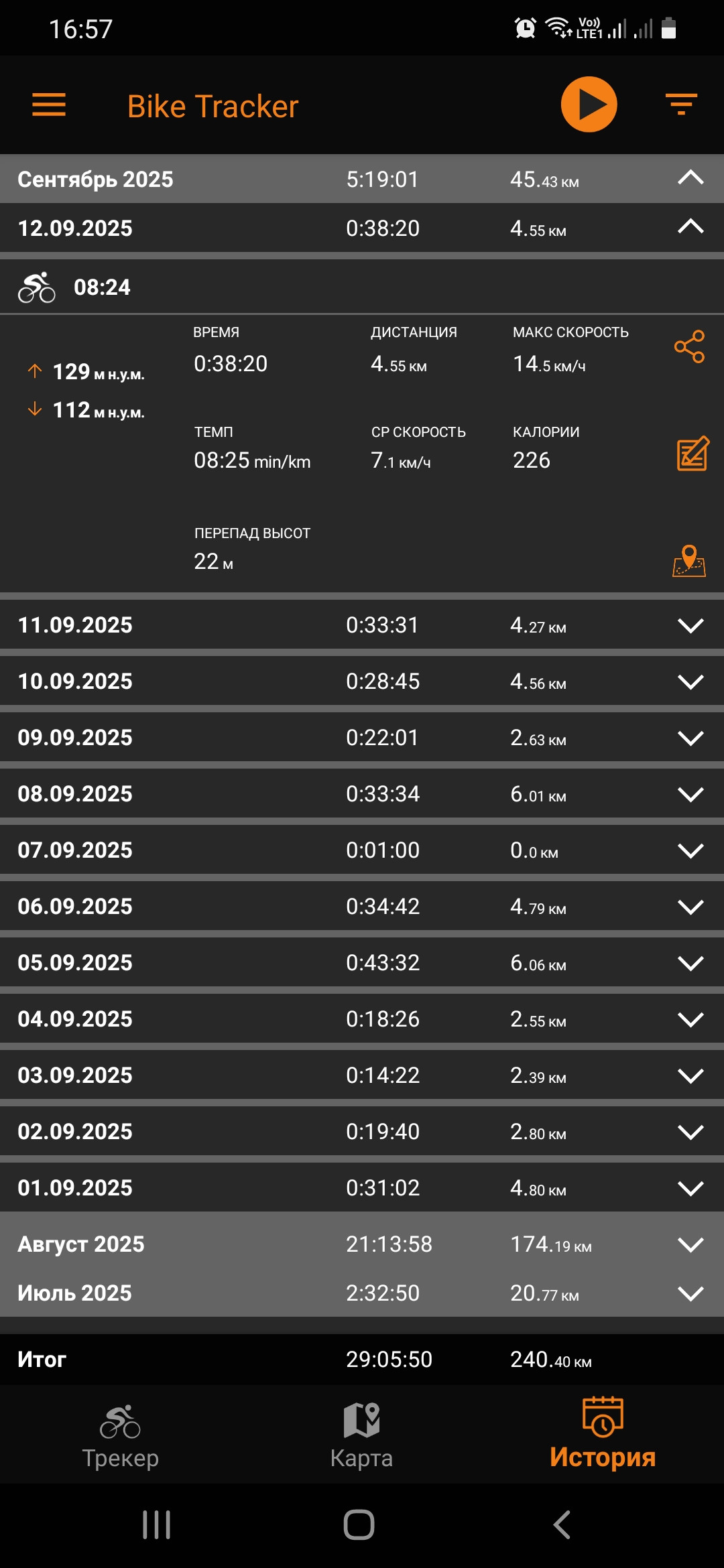Screen dimensions: 724x1568
Task: Open the filter options icon
Action: [x=681, y=105]
